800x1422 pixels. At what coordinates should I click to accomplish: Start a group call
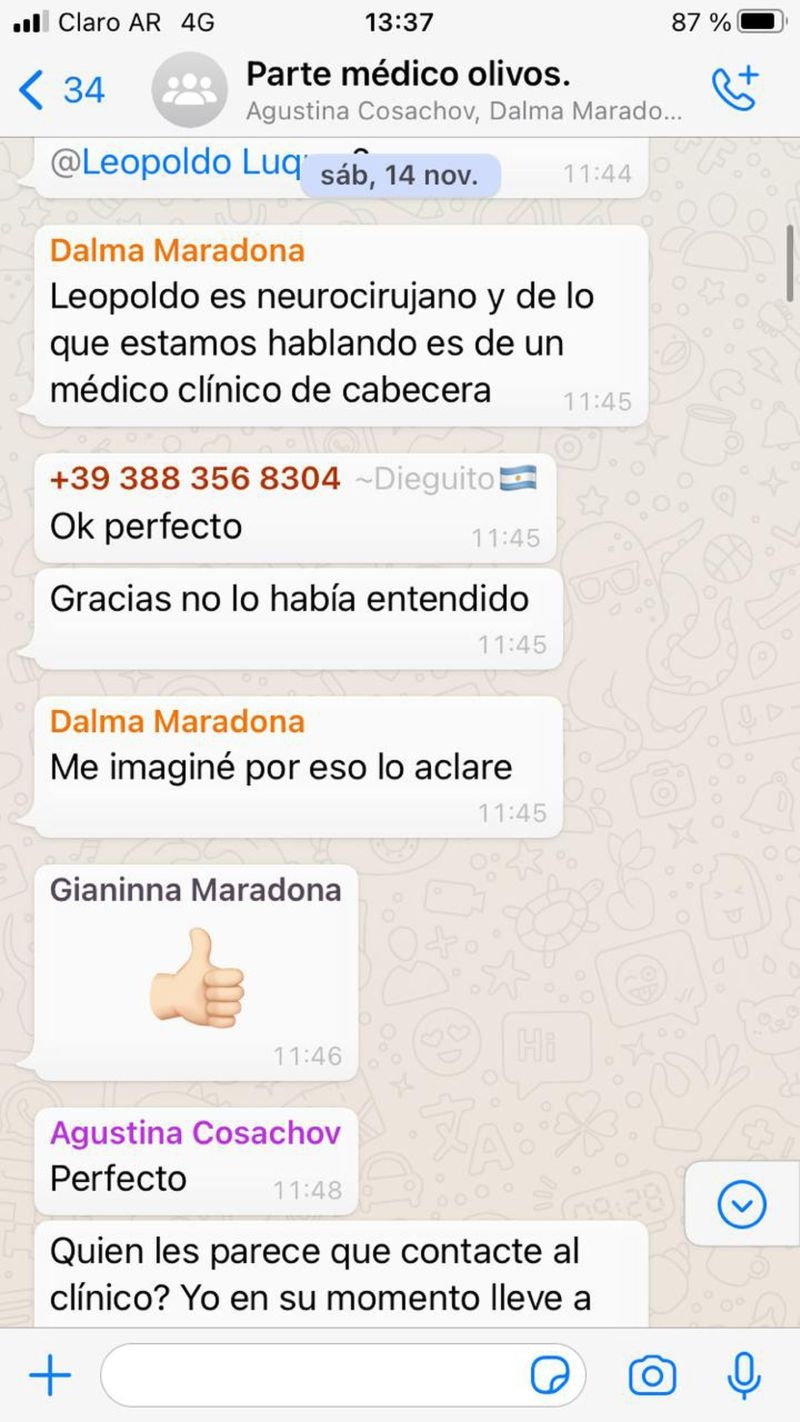click(x=735, y=88)
